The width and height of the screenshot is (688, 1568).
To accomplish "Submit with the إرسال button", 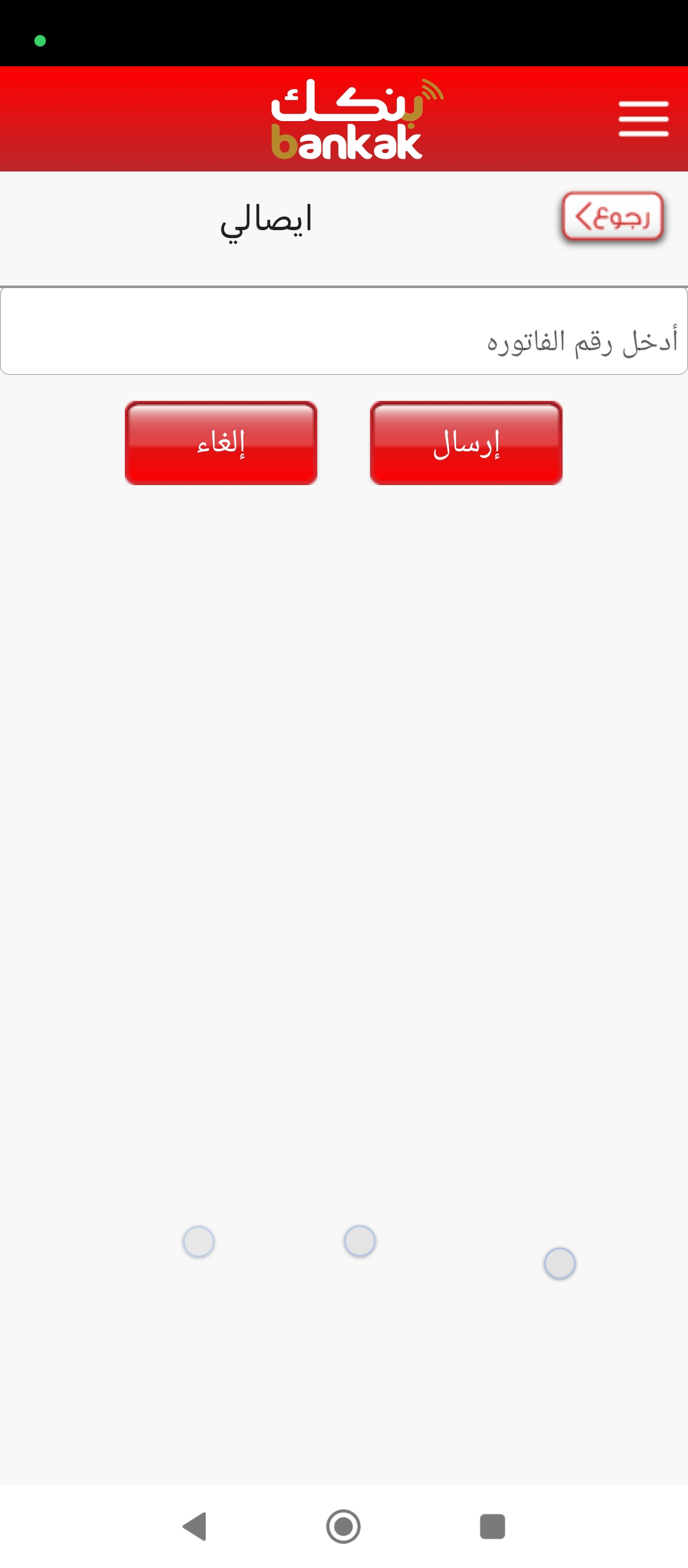I will [466, 443].
